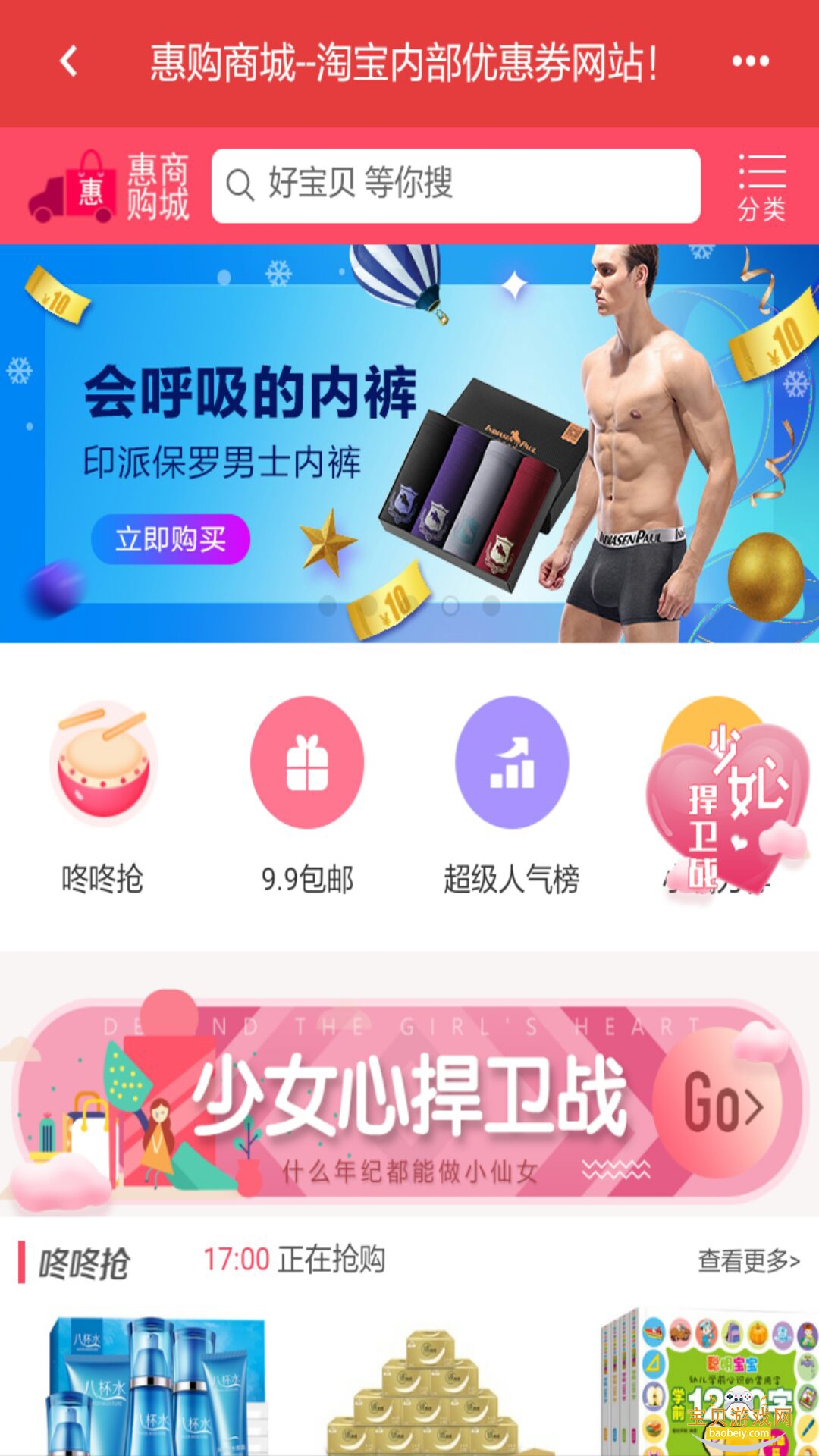Tap the 立即购买 buy now button

(x=171, y=539)
